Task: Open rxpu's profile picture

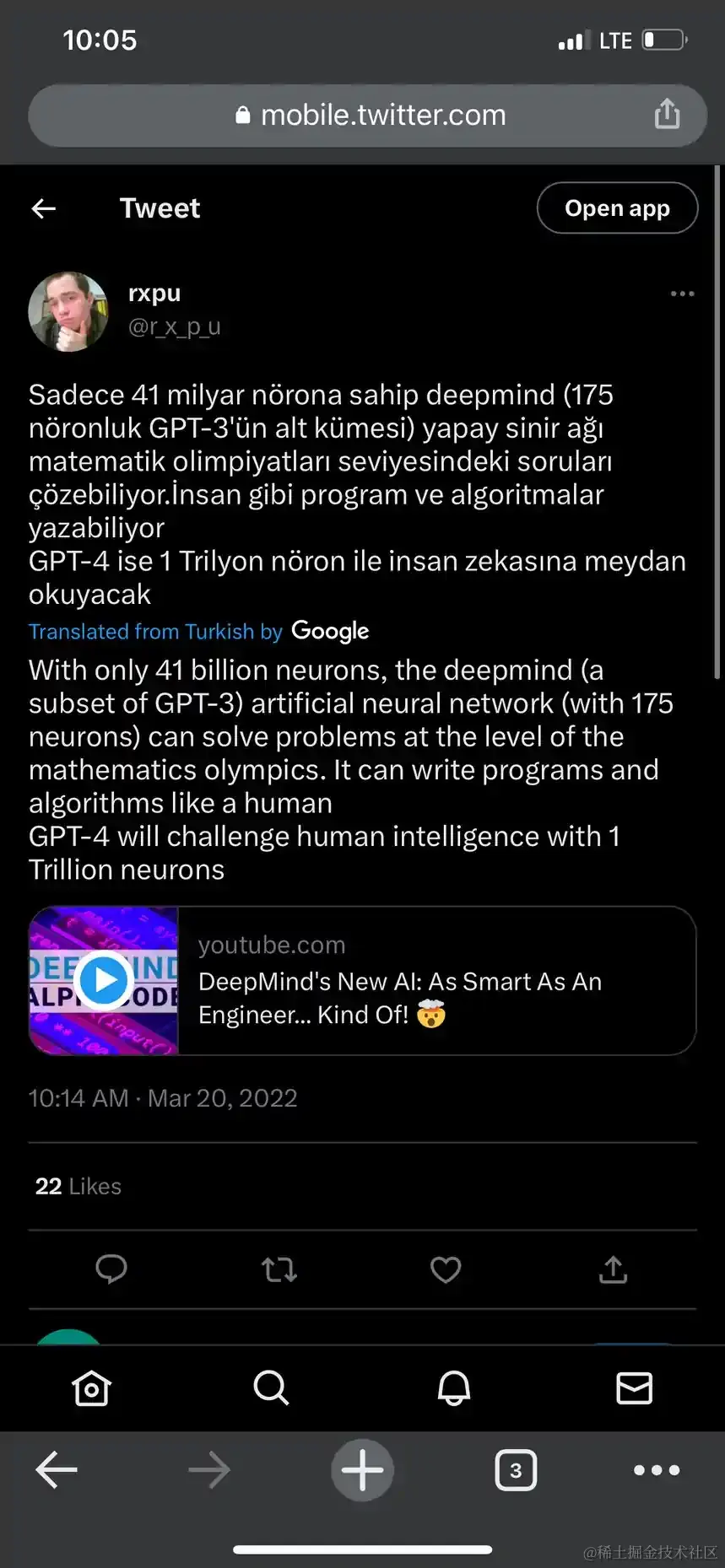Action: click(68, 311)
